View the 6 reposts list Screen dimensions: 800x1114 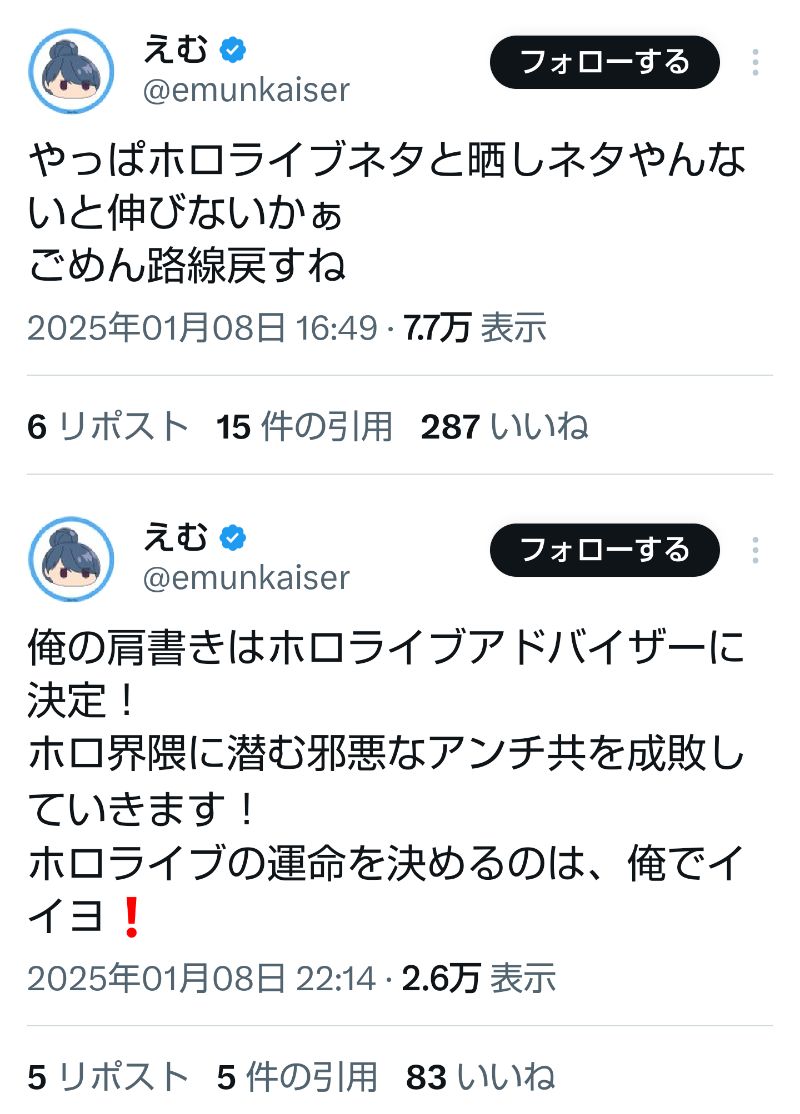click(x=108, y=427)
